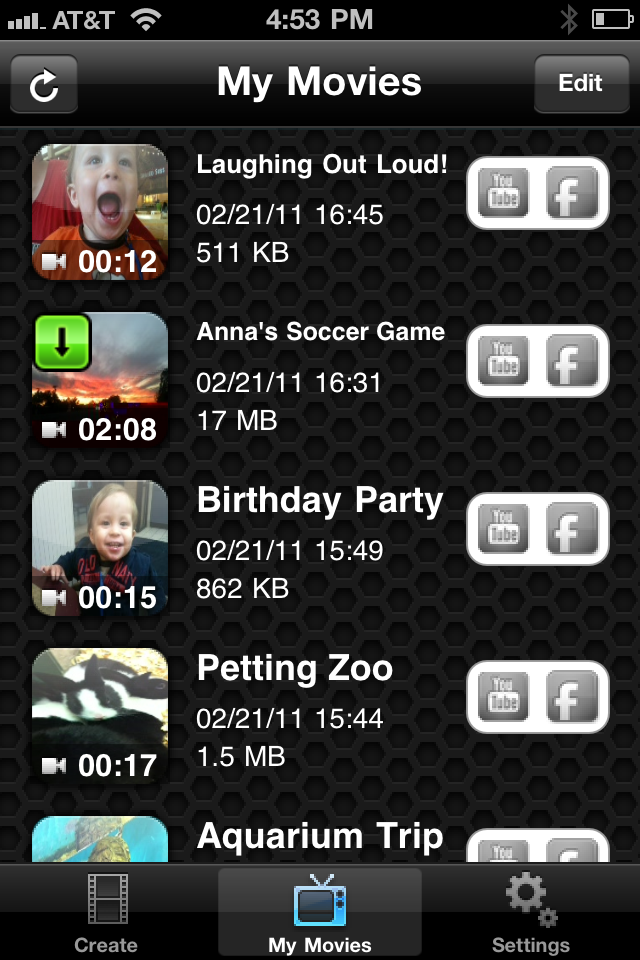The width and height of the screenshot is (640, 960).
Task: Upload Anna's Soccer Game to YouTube
Action: click(x=503, y=361)
